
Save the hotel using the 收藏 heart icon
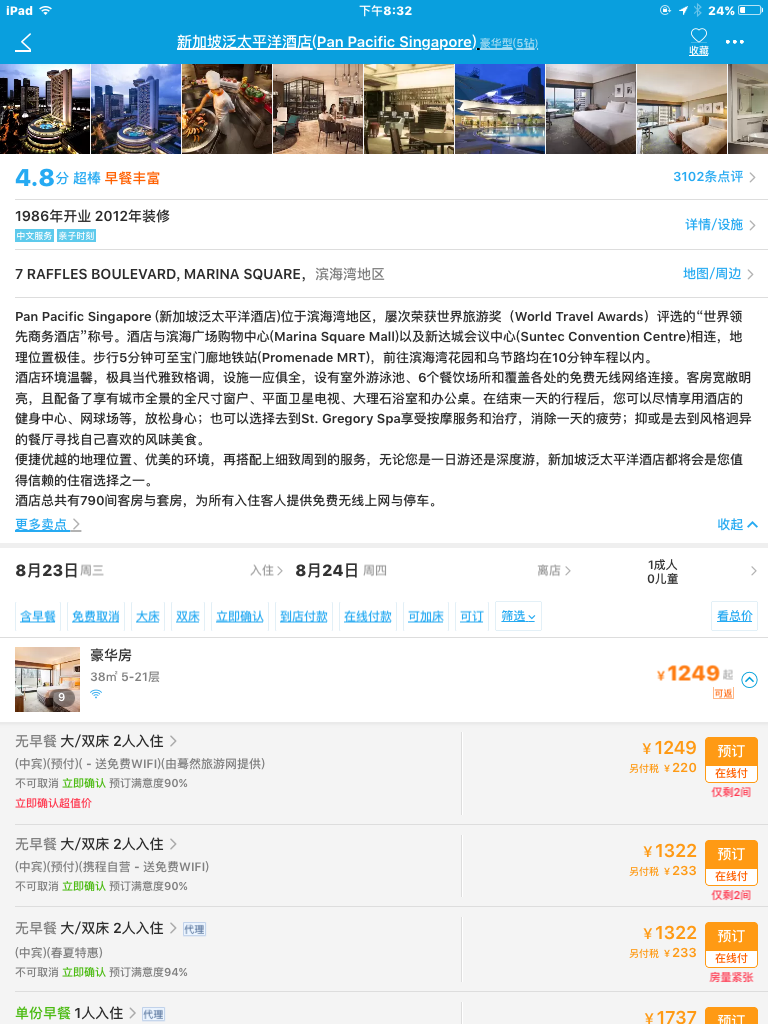point(698,41)
